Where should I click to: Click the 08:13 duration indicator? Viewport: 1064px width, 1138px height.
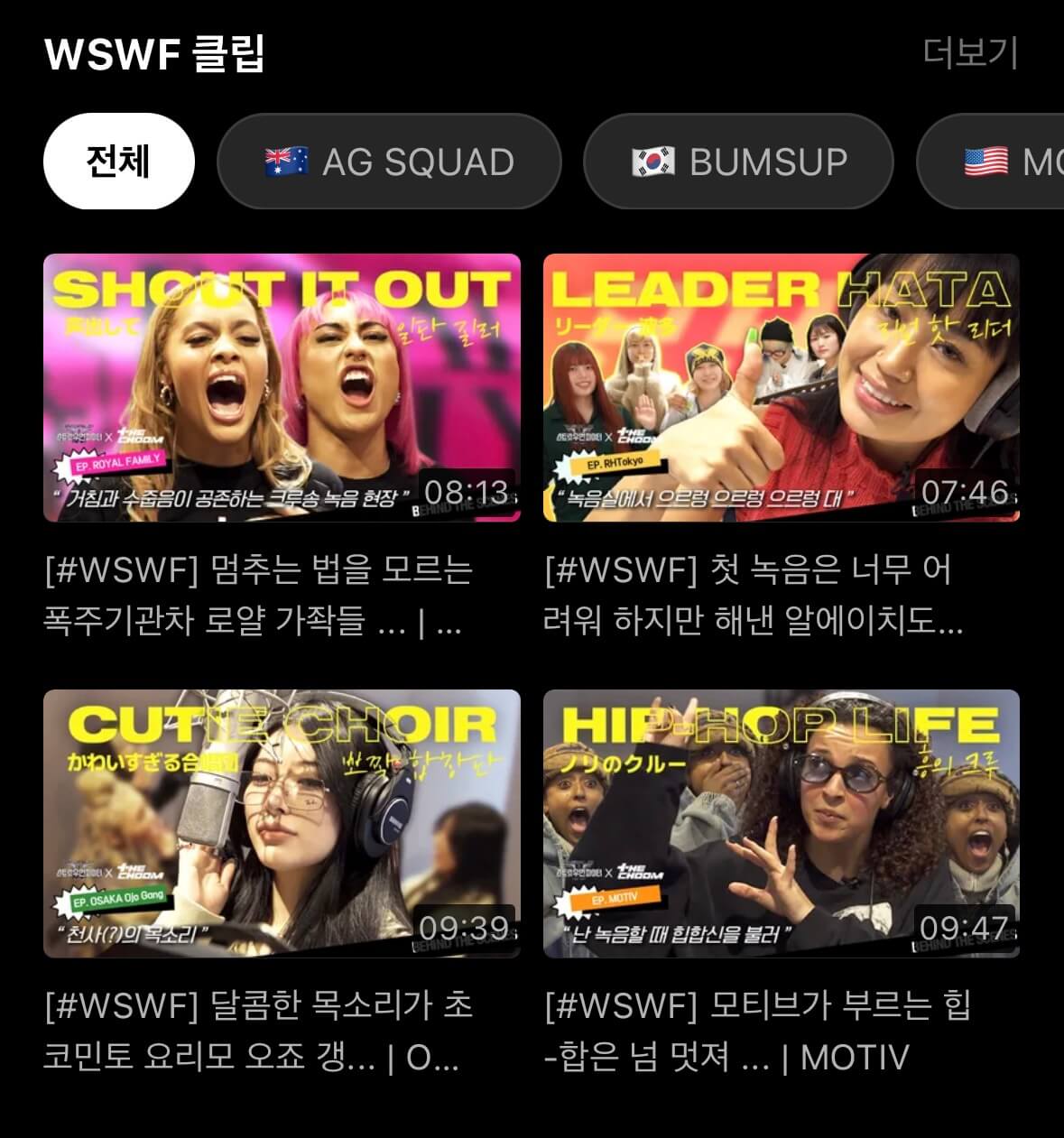[x=469, y=493]
